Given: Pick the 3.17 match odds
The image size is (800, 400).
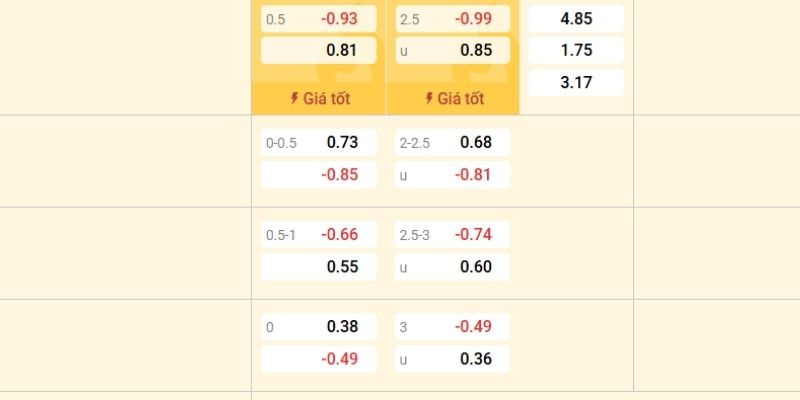Looking at the screenshot, I should (x=575, y=82).
